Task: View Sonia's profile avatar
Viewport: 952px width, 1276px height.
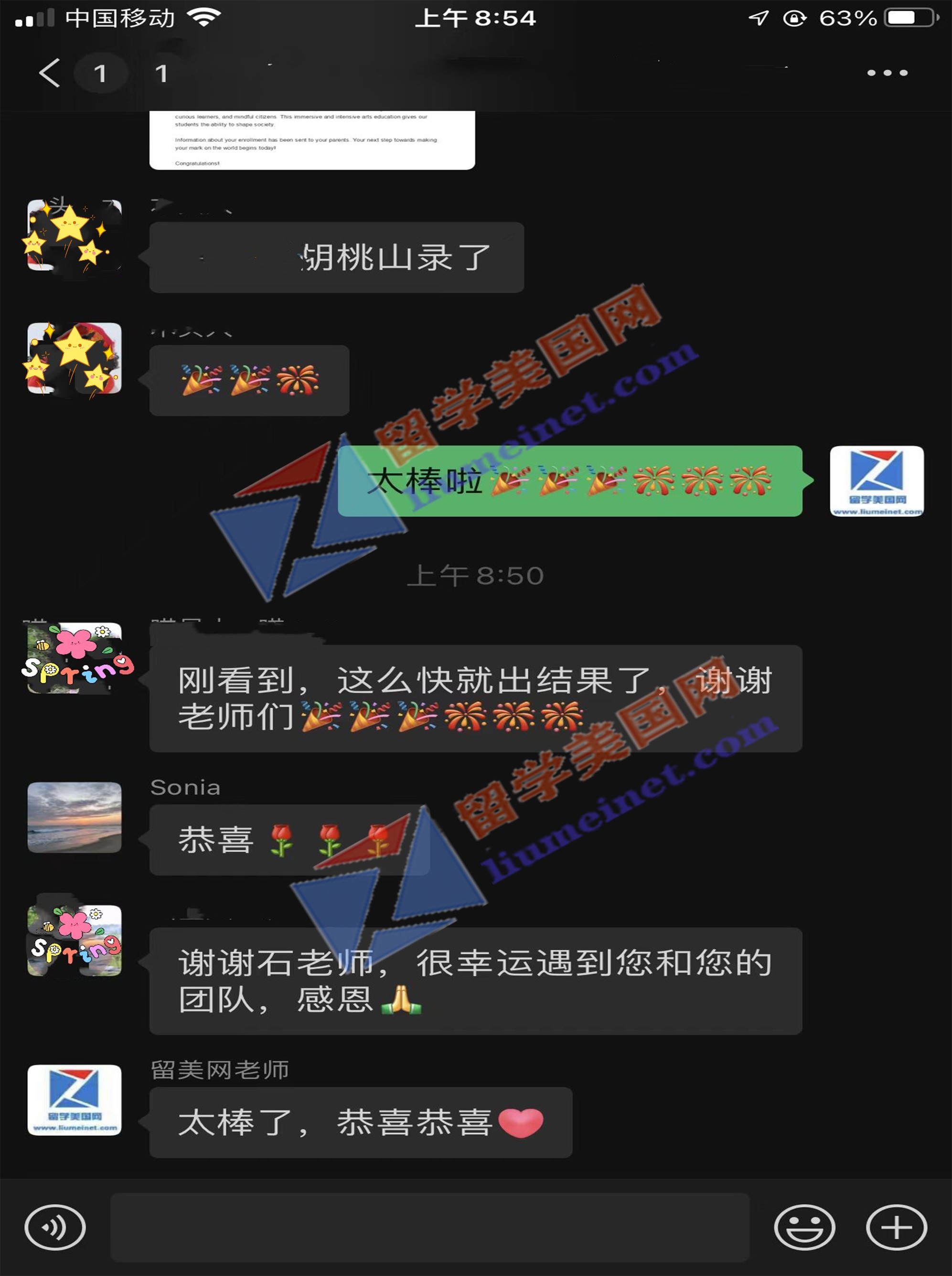Action: pos(75,817)
